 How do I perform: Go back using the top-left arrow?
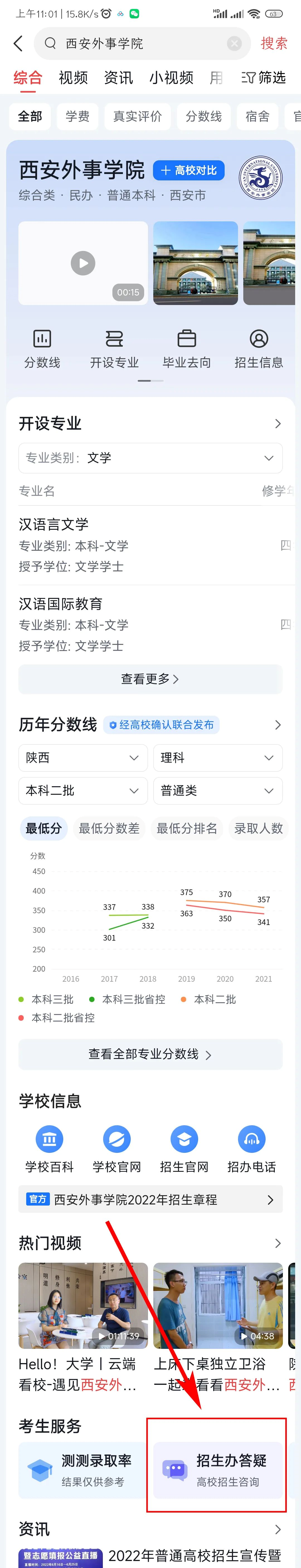point(18,43)
